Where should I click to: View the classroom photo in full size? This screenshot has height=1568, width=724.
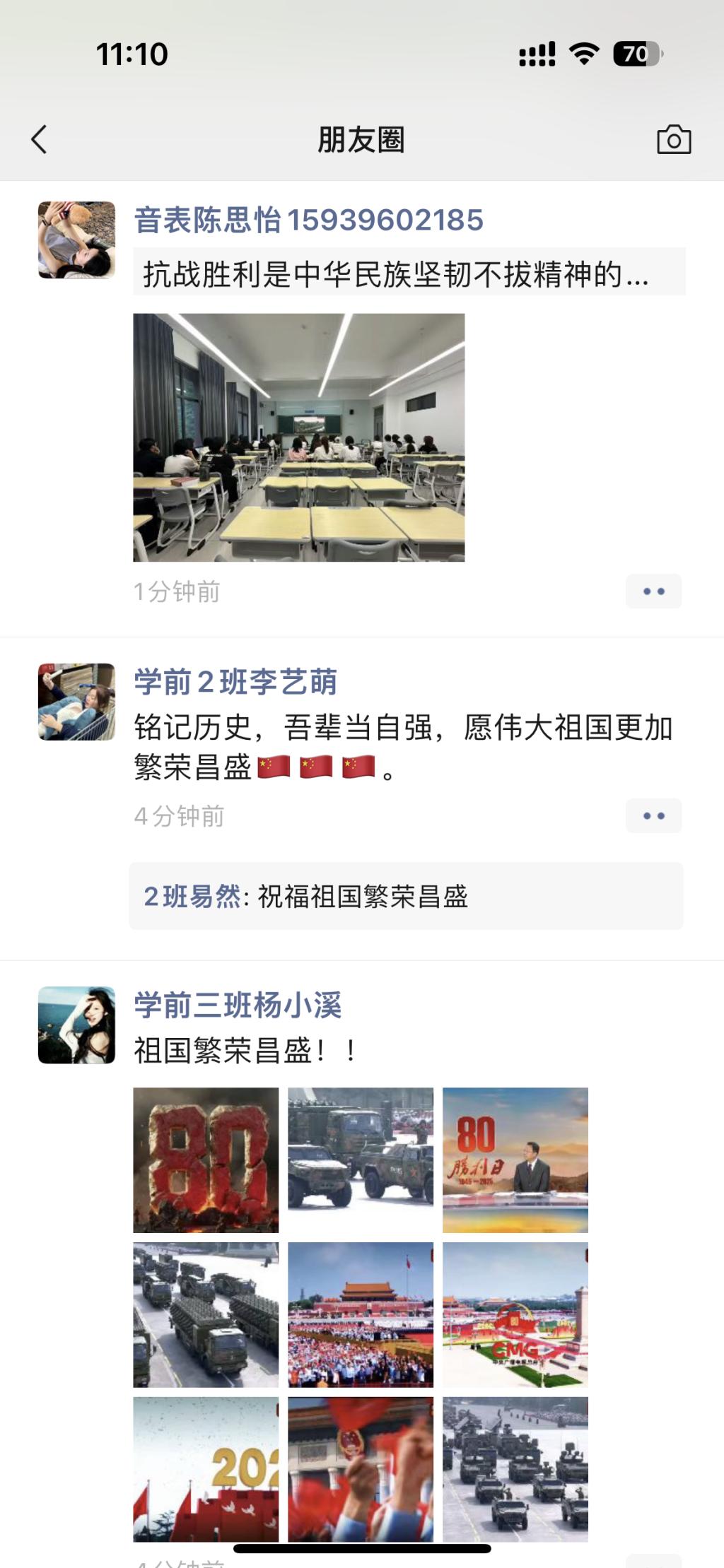coord(298,437)
